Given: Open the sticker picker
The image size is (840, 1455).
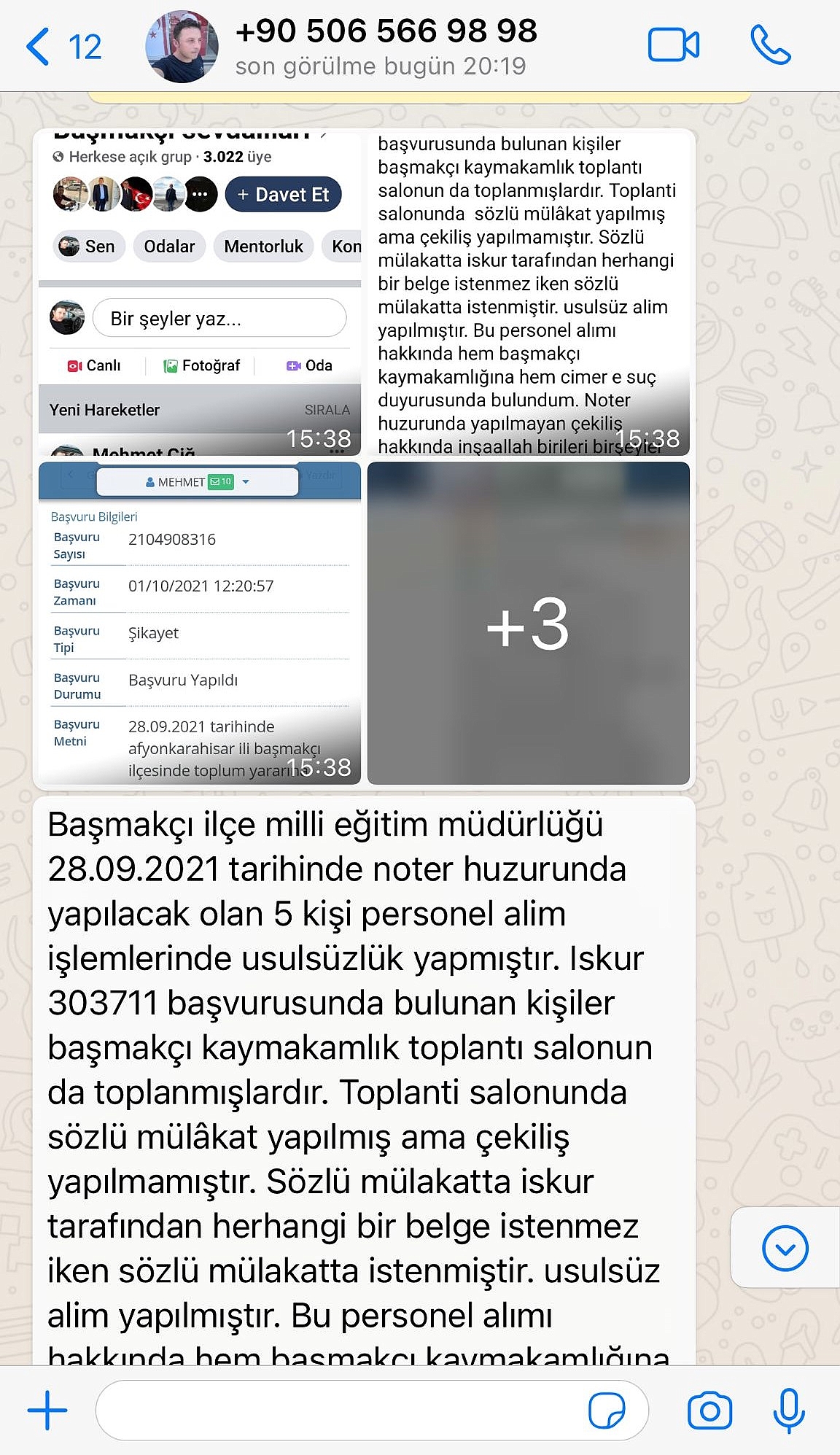Looking at the screenshot, I should point(607,1410).
